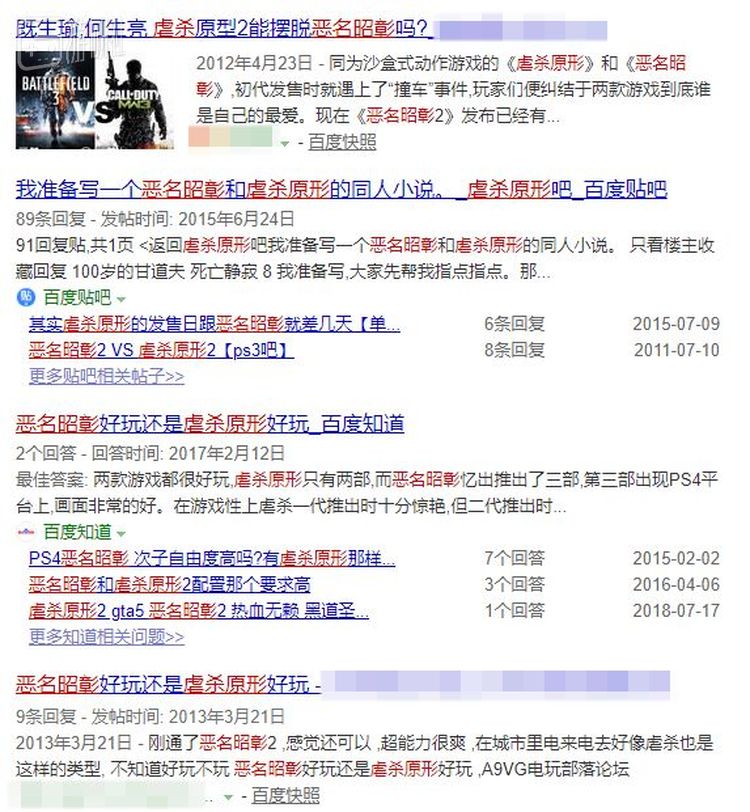Open the last result '恶名昭彰好玩还是虐杀原型好玩 -'
The image size is (750, 812).
tap(168, 685)
